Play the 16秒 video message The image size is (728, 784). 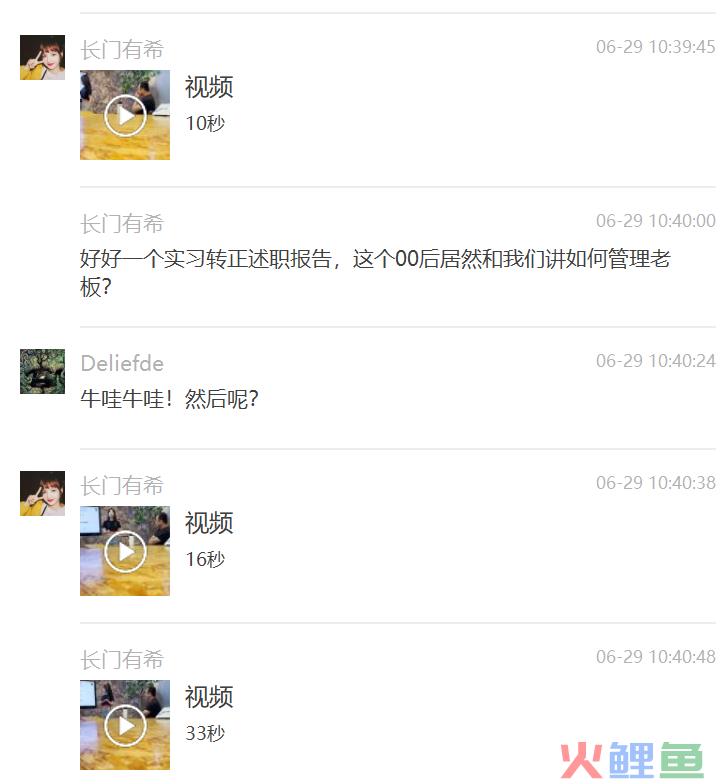click(x=125, y=551)
